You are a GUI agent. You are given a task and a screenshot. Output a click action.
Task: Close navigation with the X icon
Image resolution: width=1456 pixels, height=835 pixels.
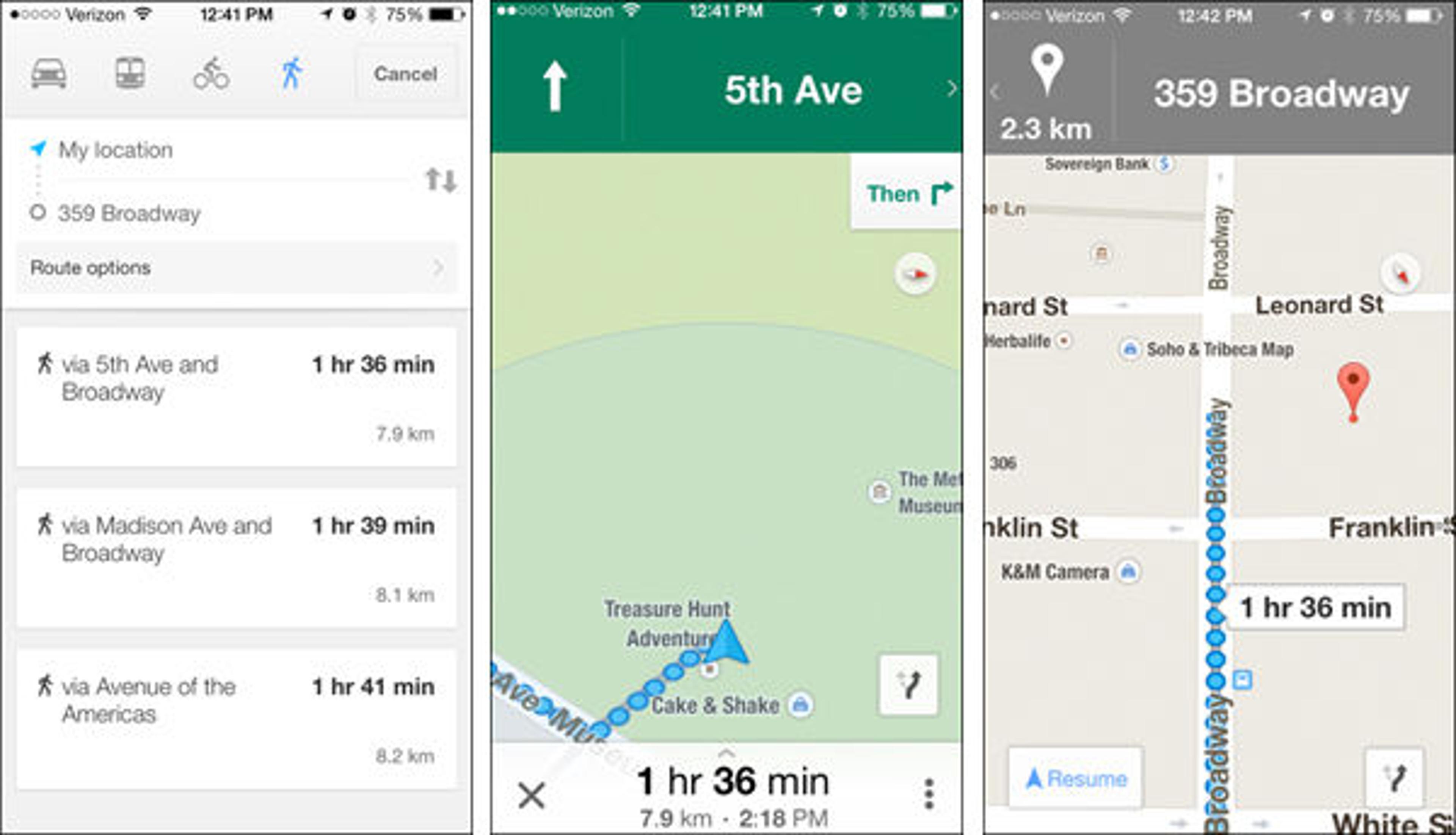pos(531,796)
